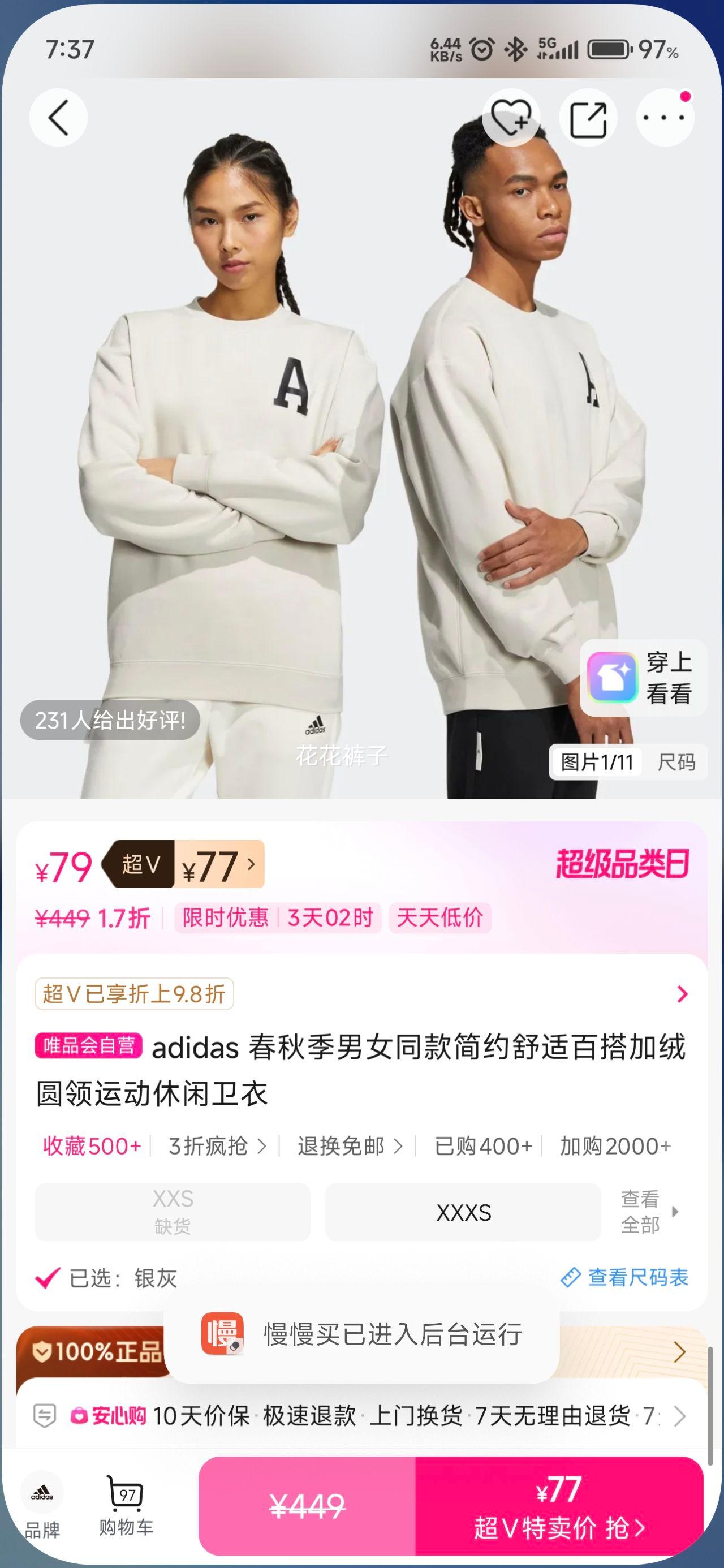Add this sweatshirt to favorites
The height and width of the screenshot is (1568, 724).
pyautogui.click(x=510, y=118)
